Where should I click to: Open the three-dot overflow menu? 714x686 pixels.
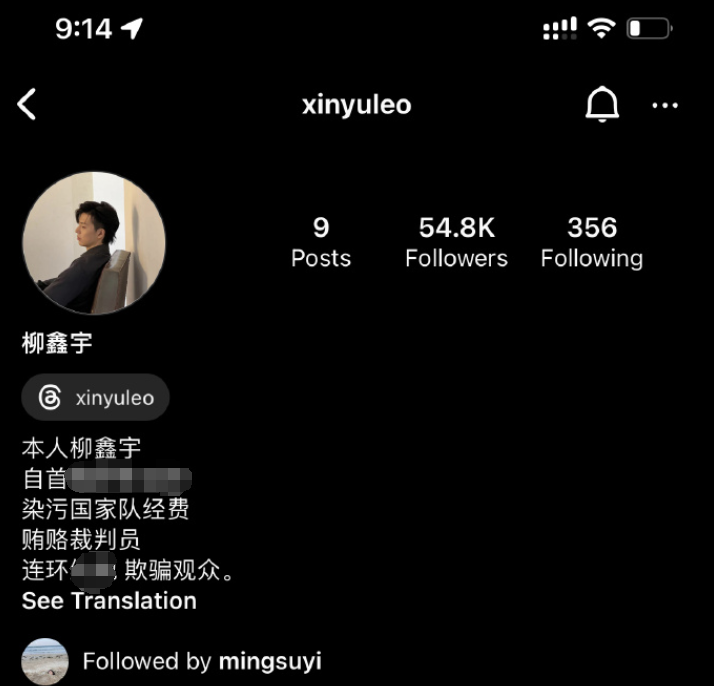(665, 105)
